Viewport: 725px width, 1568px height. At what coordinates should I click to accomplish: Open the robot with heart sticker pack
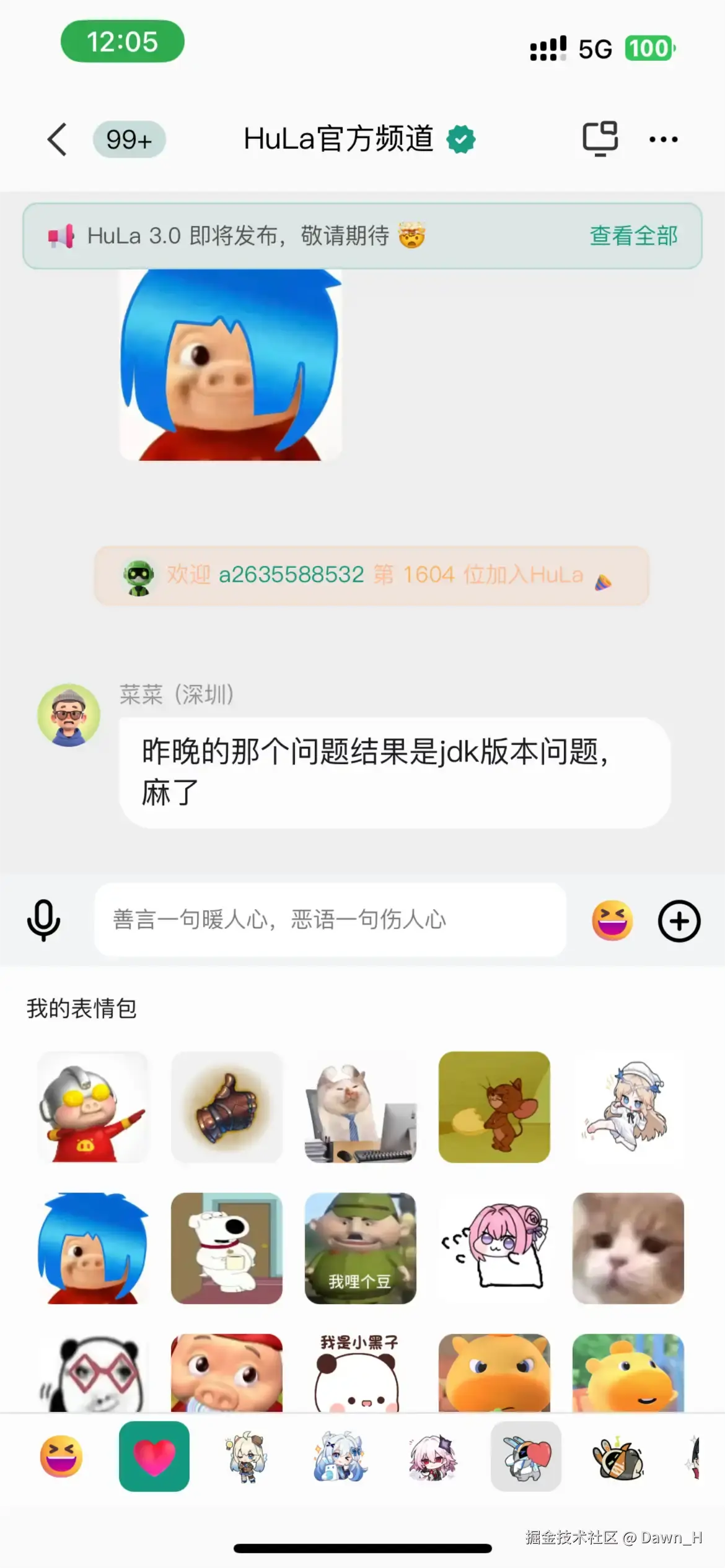(x=526, y=1456)
